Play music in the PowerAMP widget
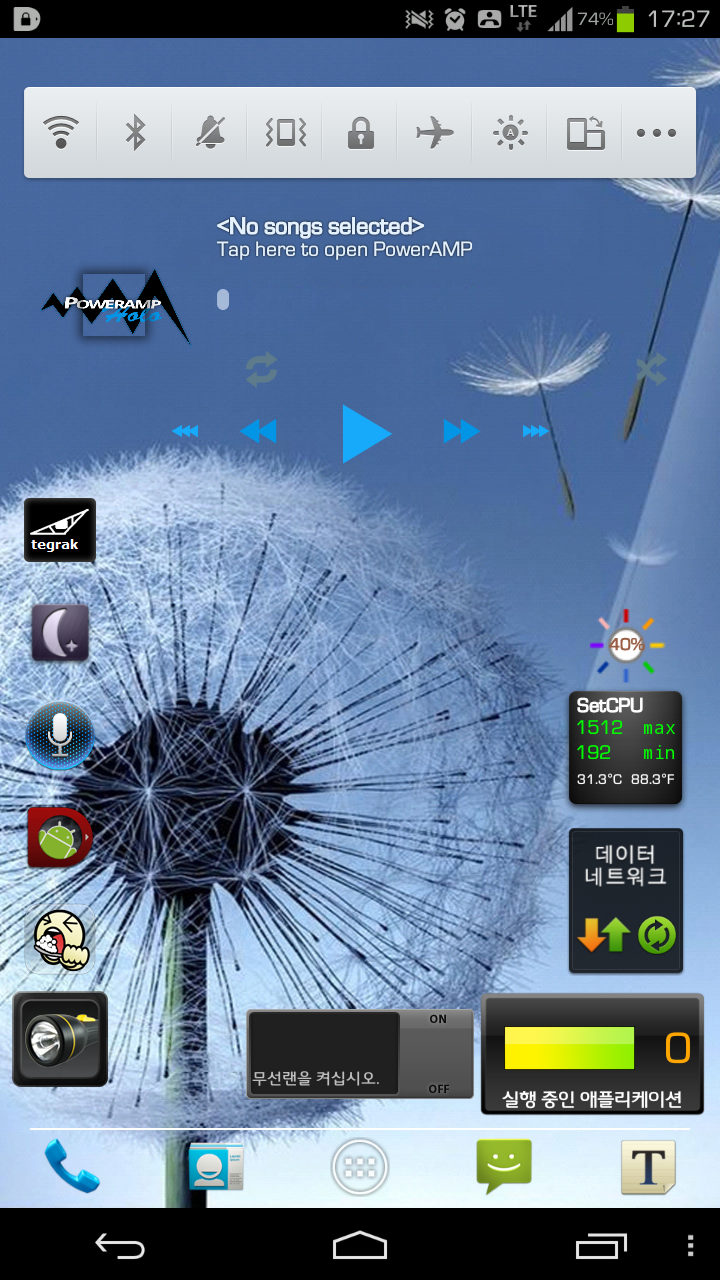Image resolution: width=720 pixels, height=1280 pixels. coord(365,433)
